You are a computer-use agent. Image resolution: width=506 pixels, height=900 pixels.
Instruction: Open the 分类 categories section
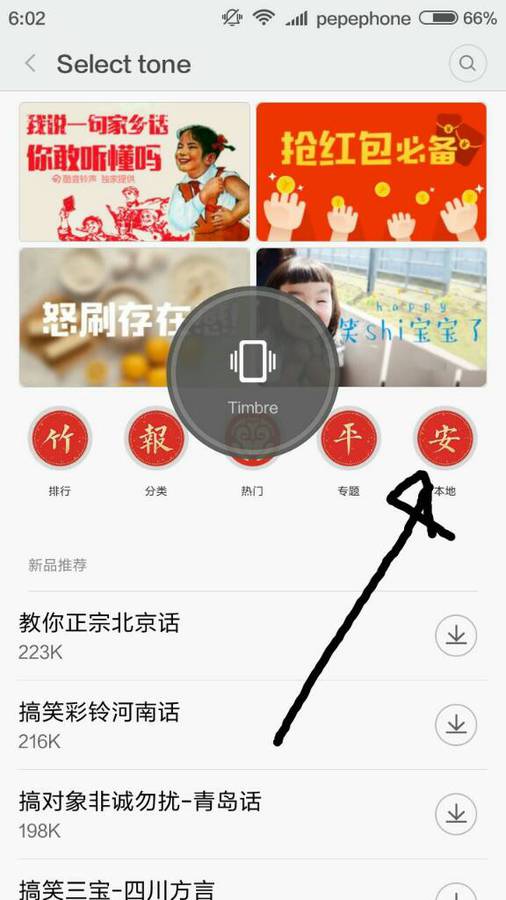155,452
